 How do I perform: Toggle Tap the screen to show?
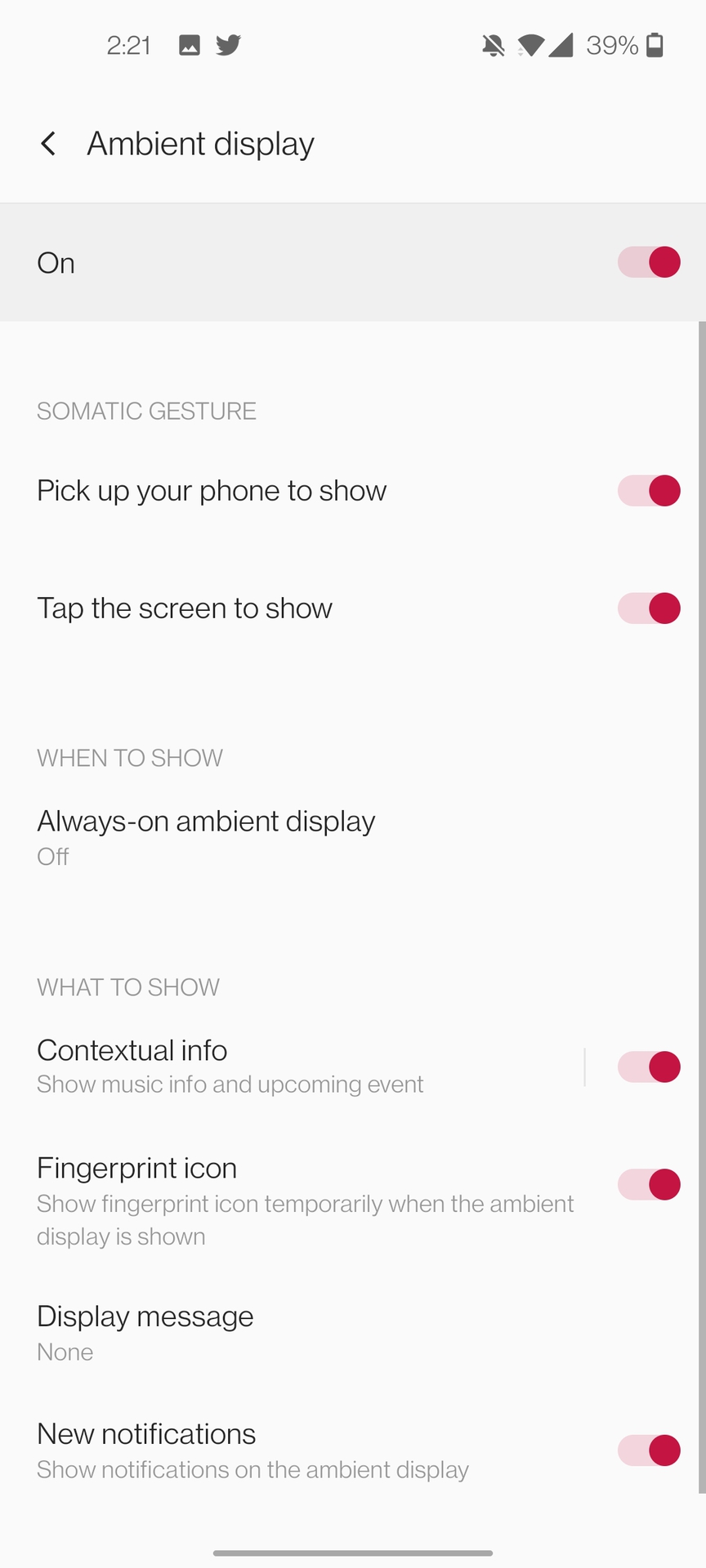[649, 608]
